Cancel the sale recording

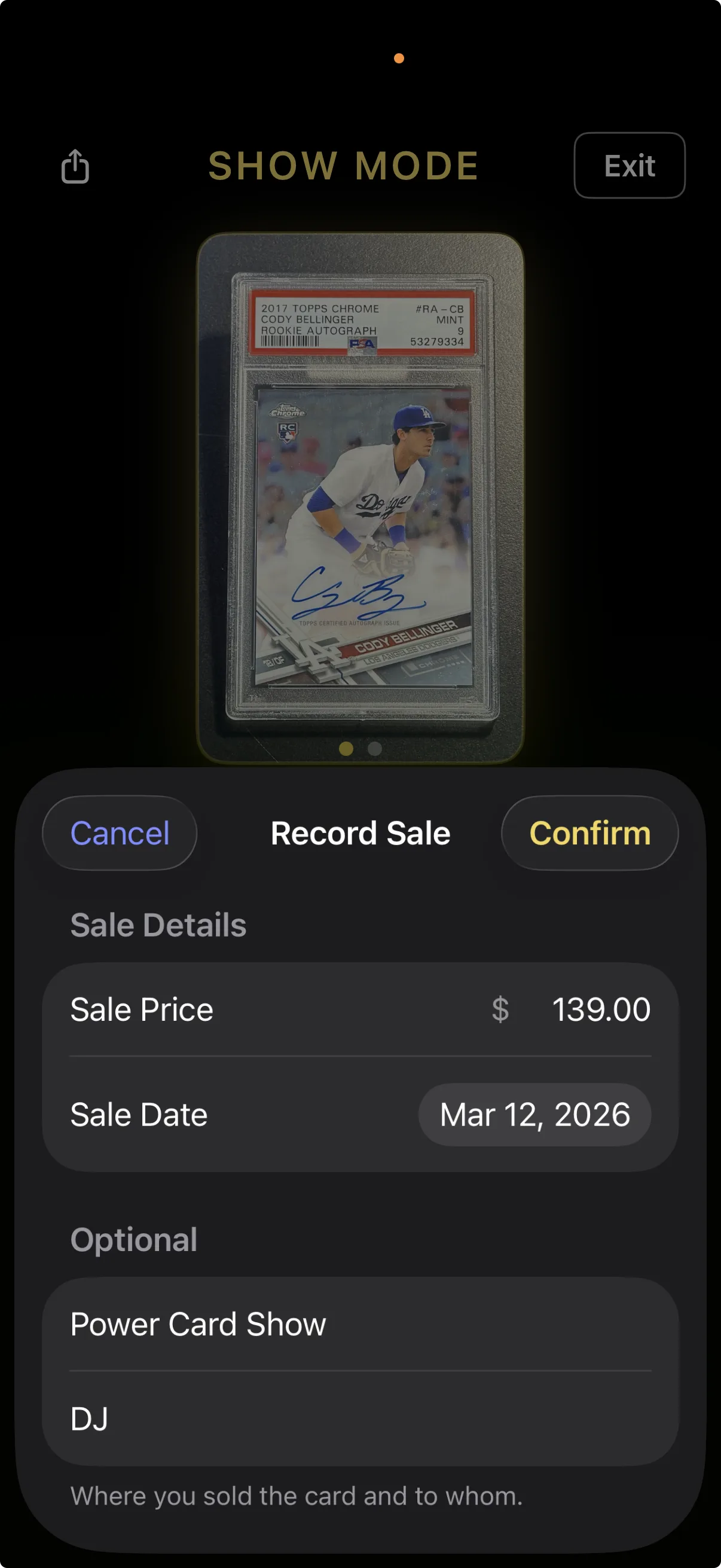tap(120, 832)
